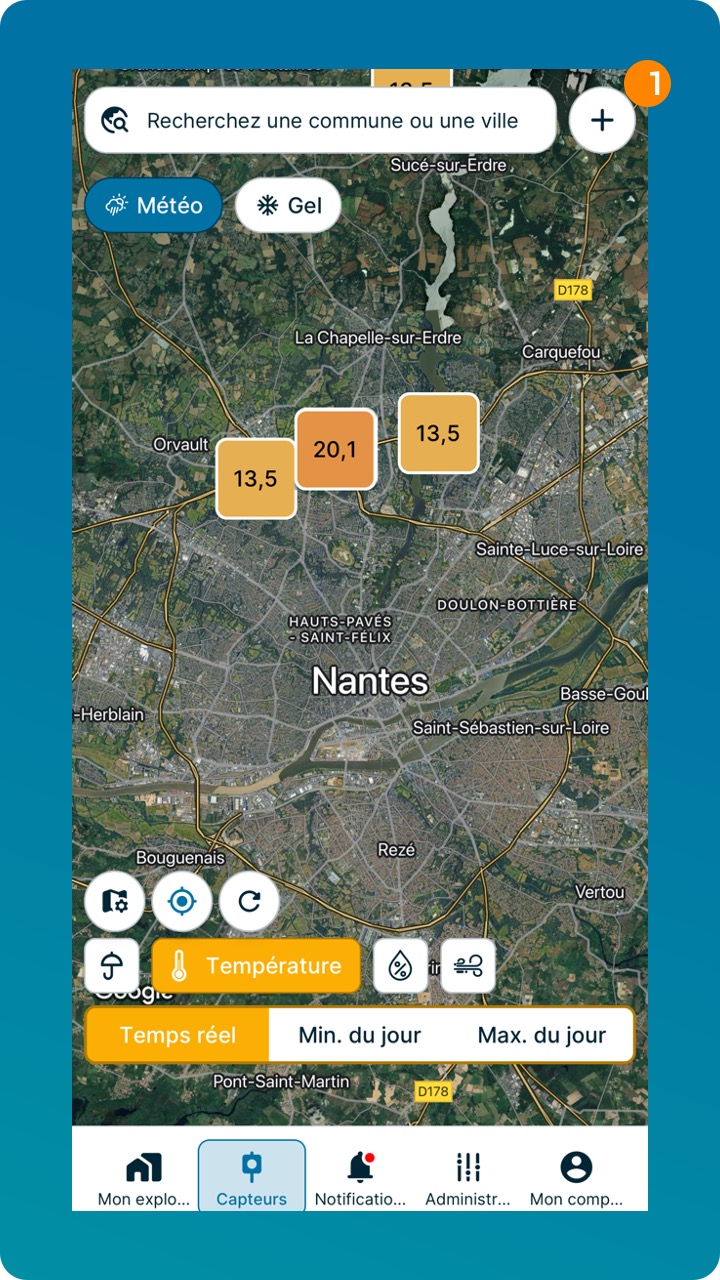Show rainfall with the umbrella icon
Image resolution: width=720 pixels, height=1280 pixels.
pos(112,966)
